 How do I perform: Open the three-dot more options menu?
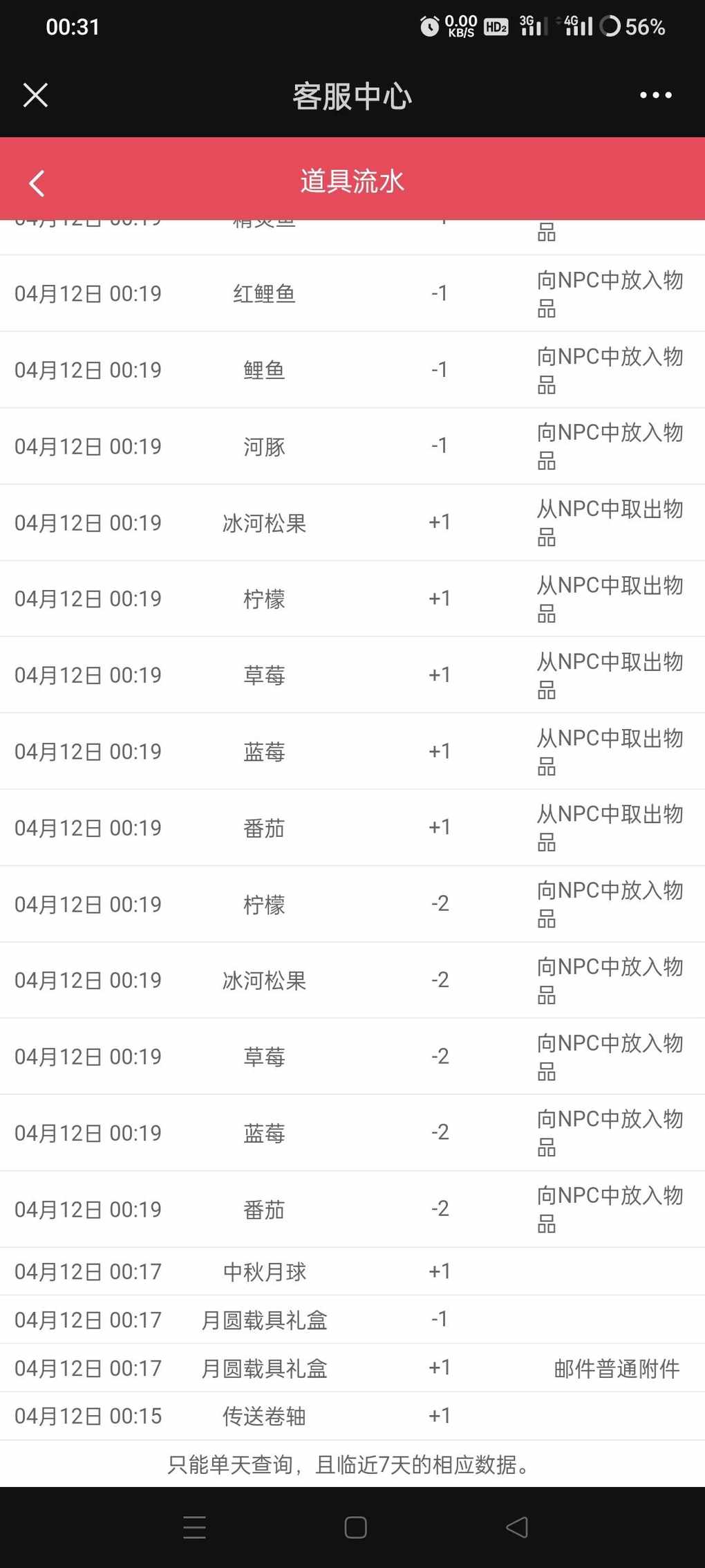pos(655,95)
